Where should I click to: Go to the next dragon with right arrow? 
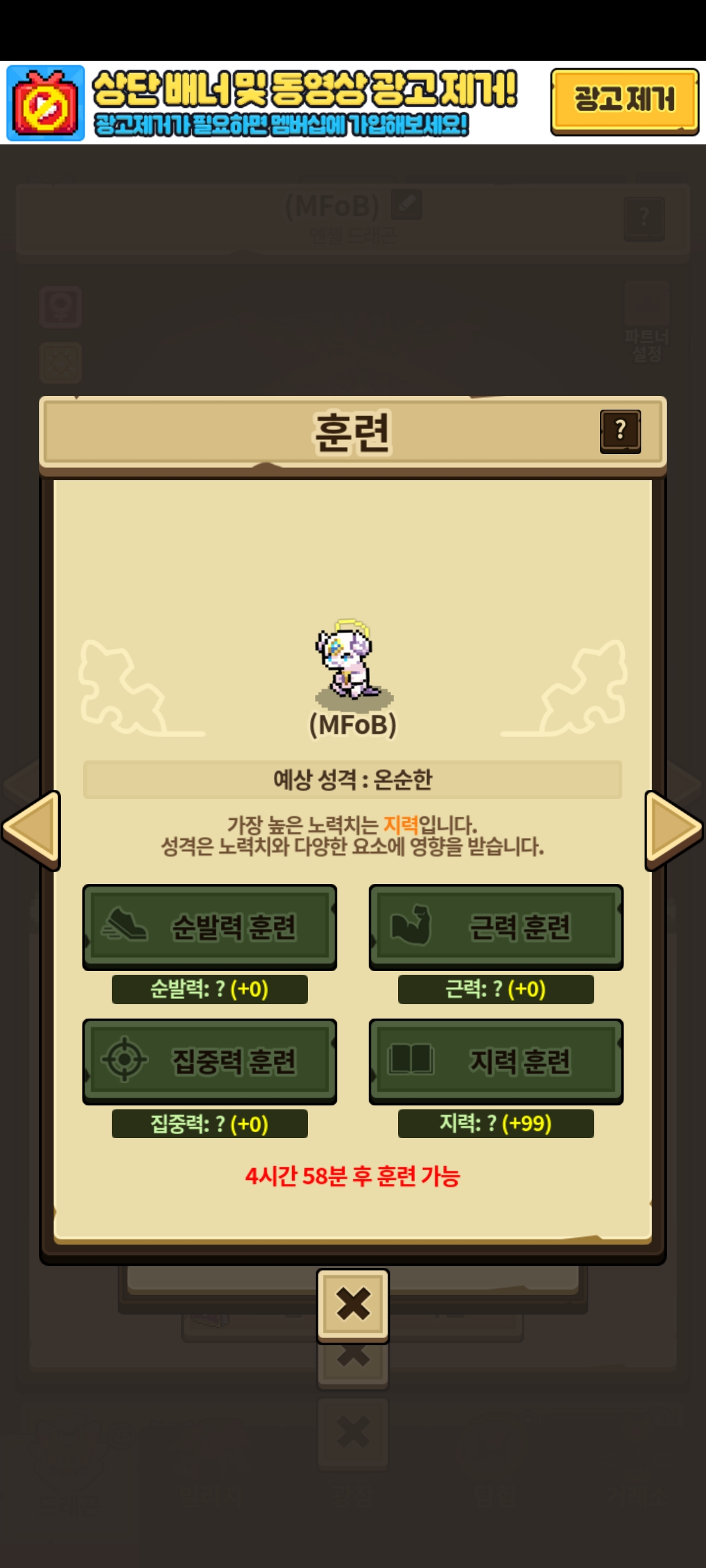pos(673,830)
